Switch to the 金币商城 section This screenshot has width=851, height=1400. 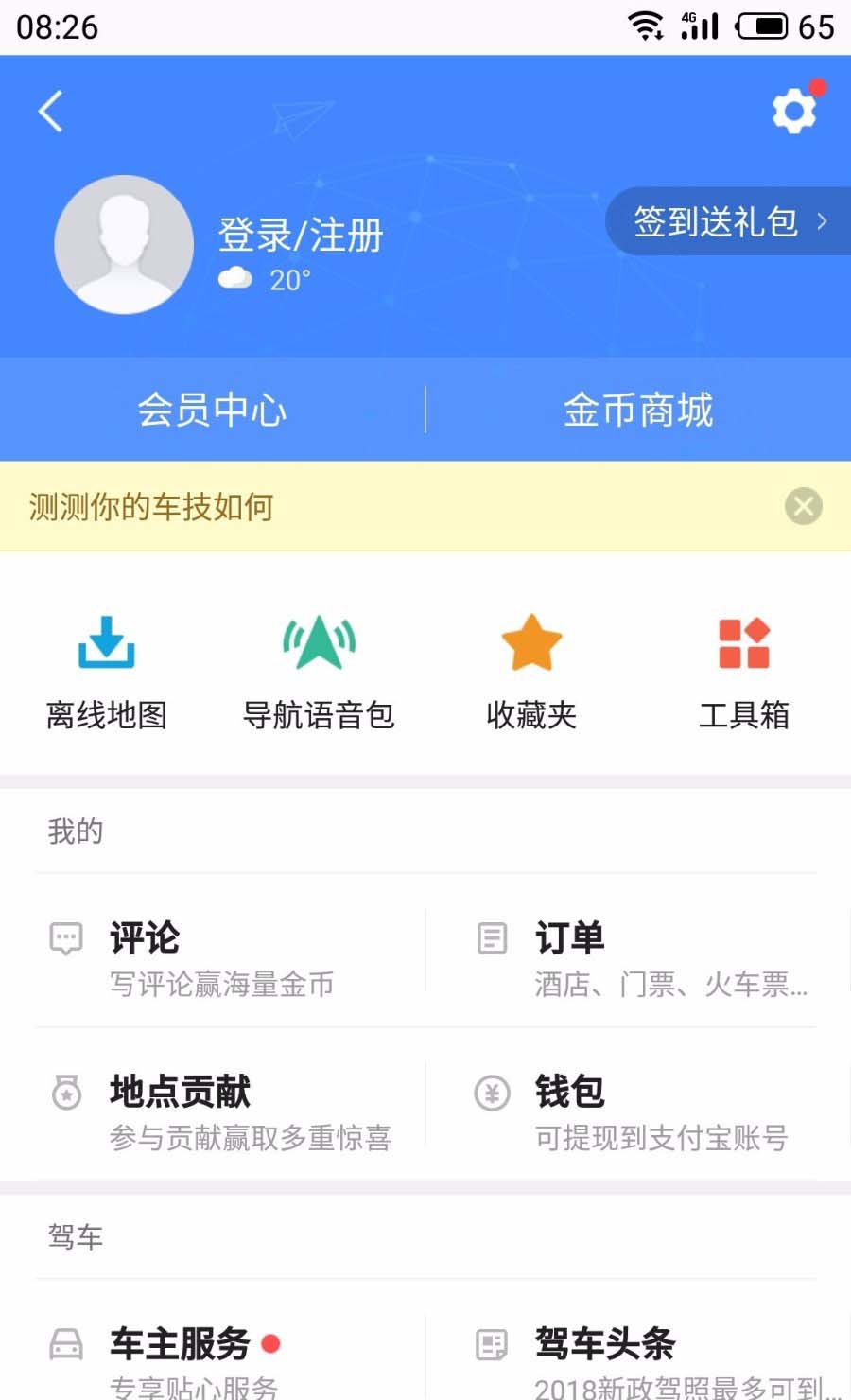pos(638,409)
